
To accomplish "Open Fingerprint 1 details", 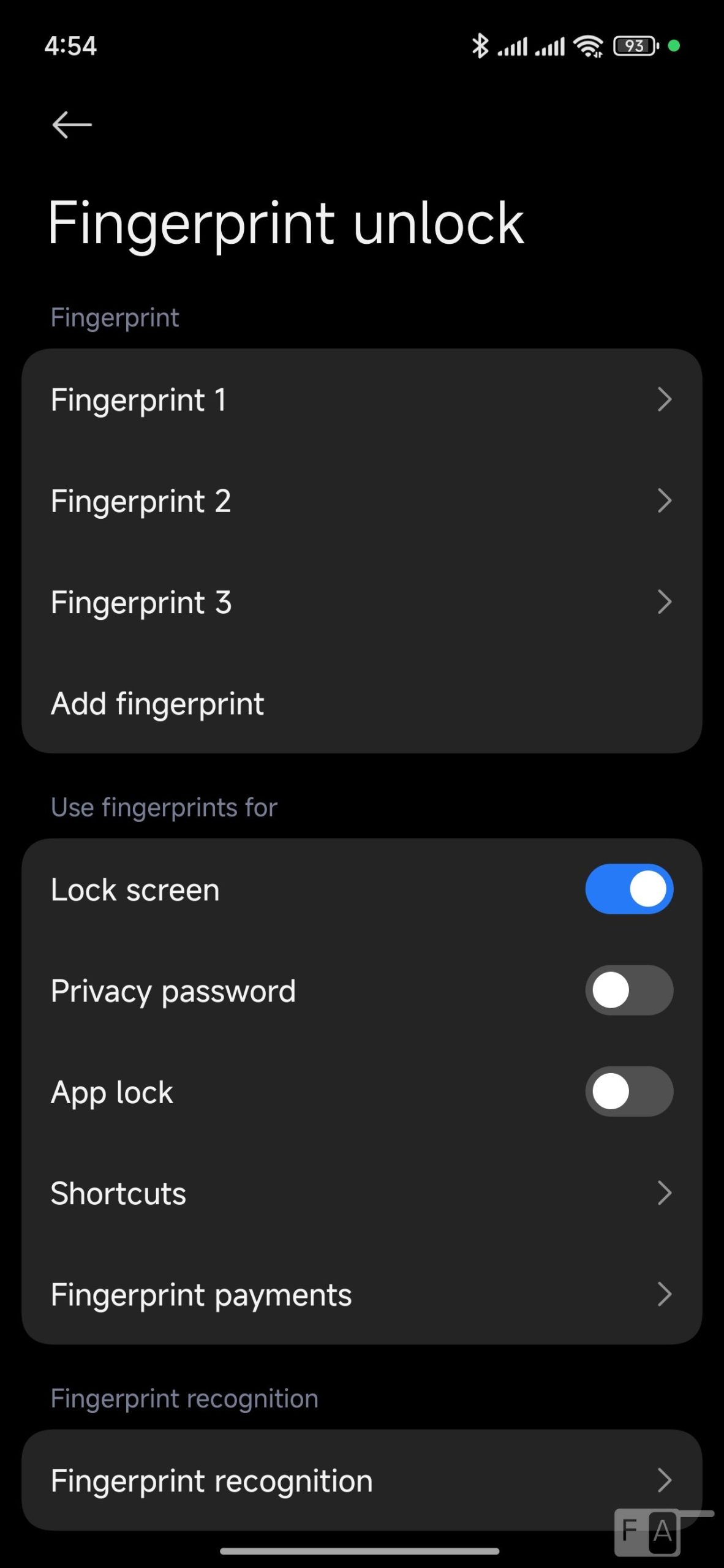I will 361,400.
